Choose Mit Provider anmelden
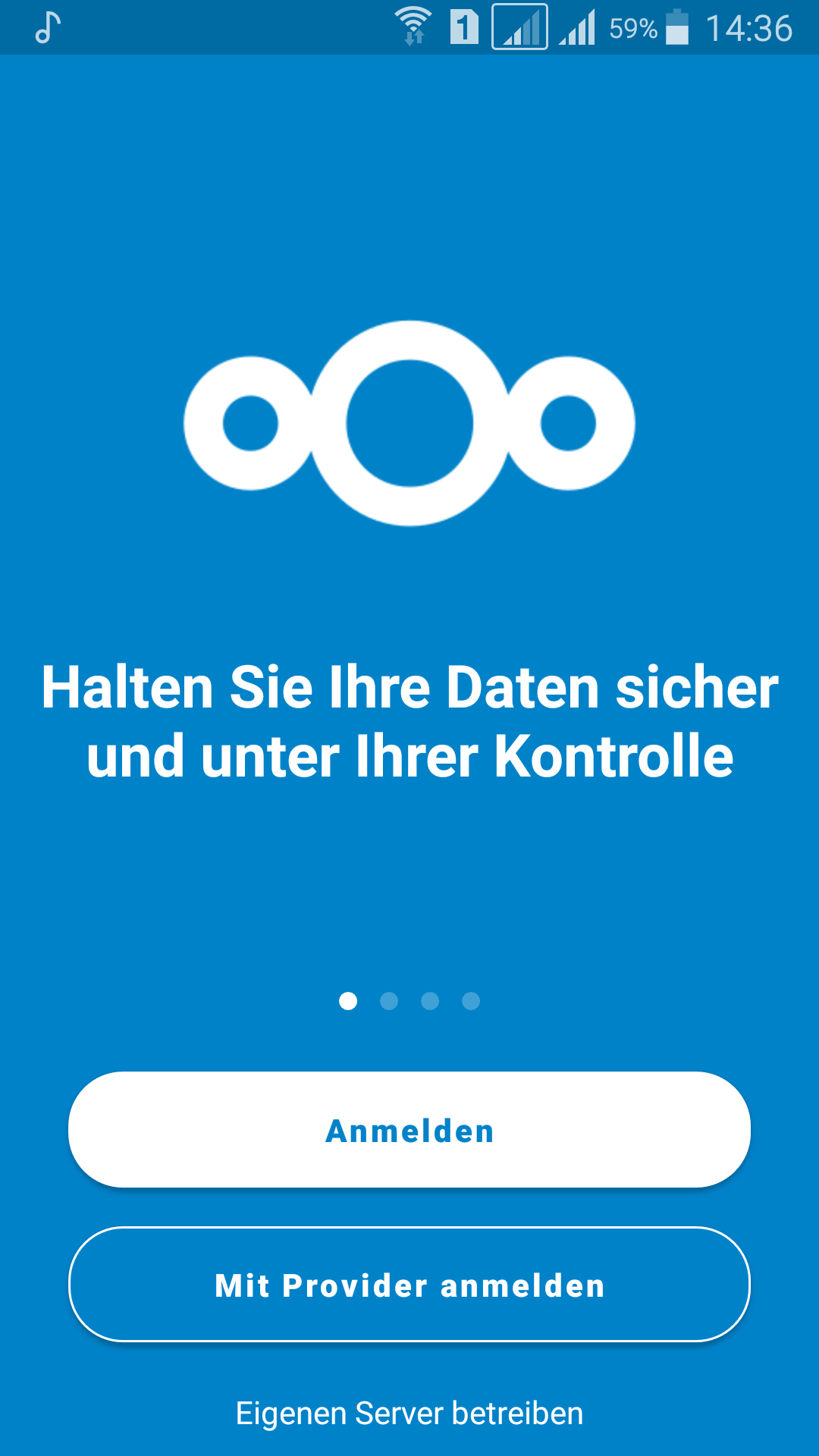 [409, 1285]
